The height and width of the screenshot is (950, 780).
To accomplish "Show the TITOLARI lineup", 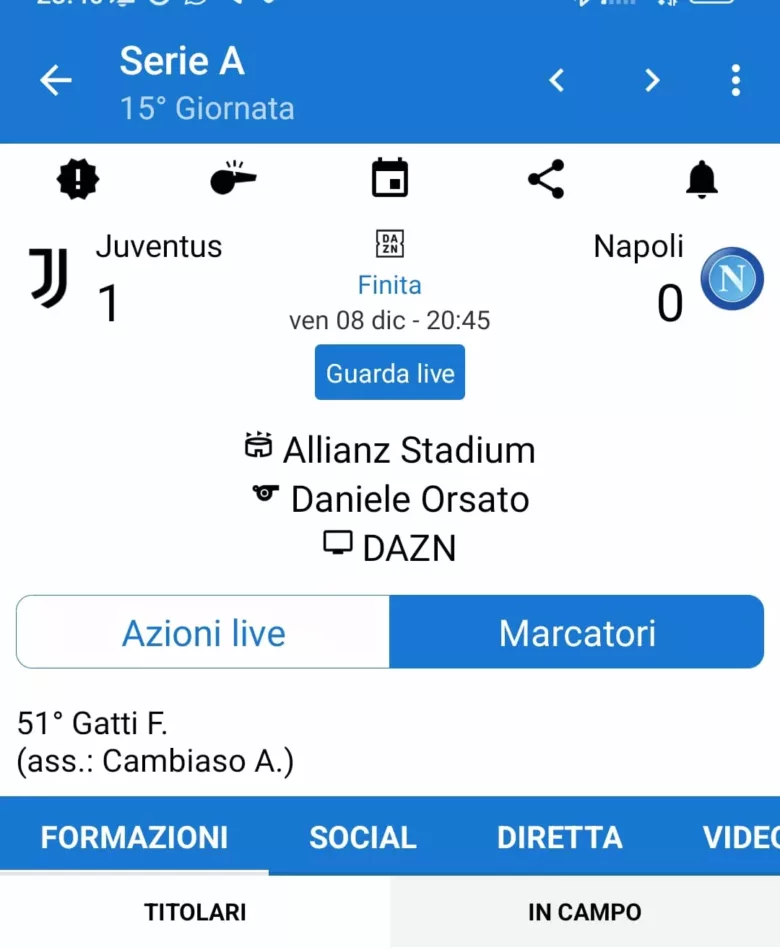I will click(x=195, y=912).
